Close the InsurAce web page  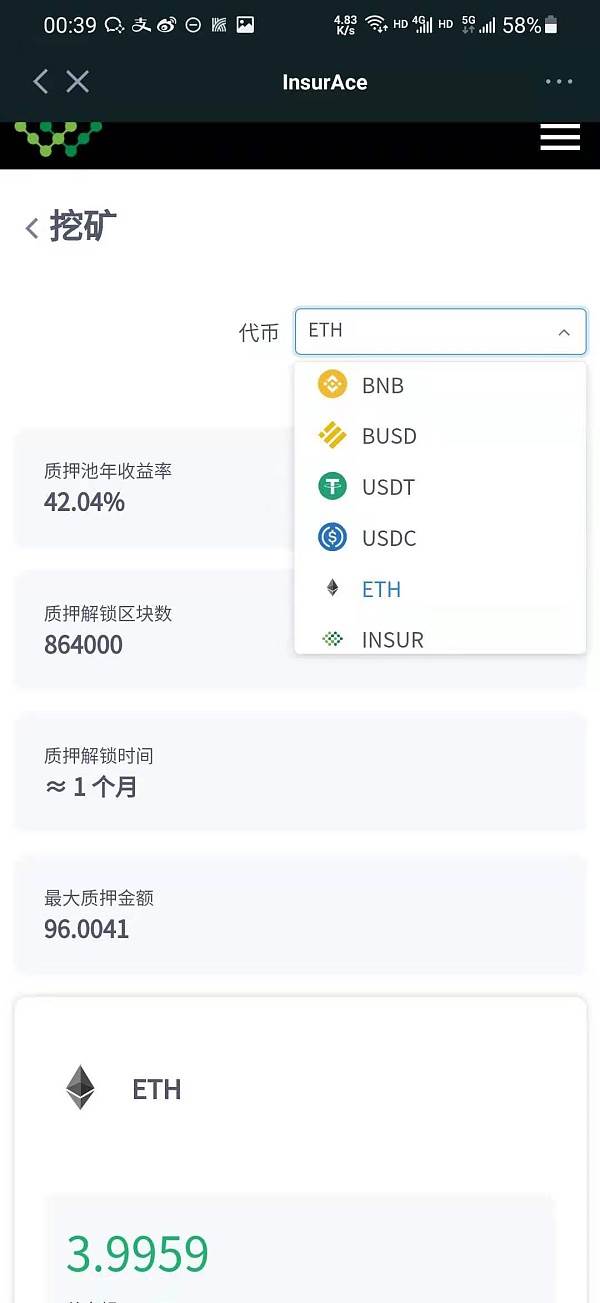pyautogui.click(x=77, y=82)
